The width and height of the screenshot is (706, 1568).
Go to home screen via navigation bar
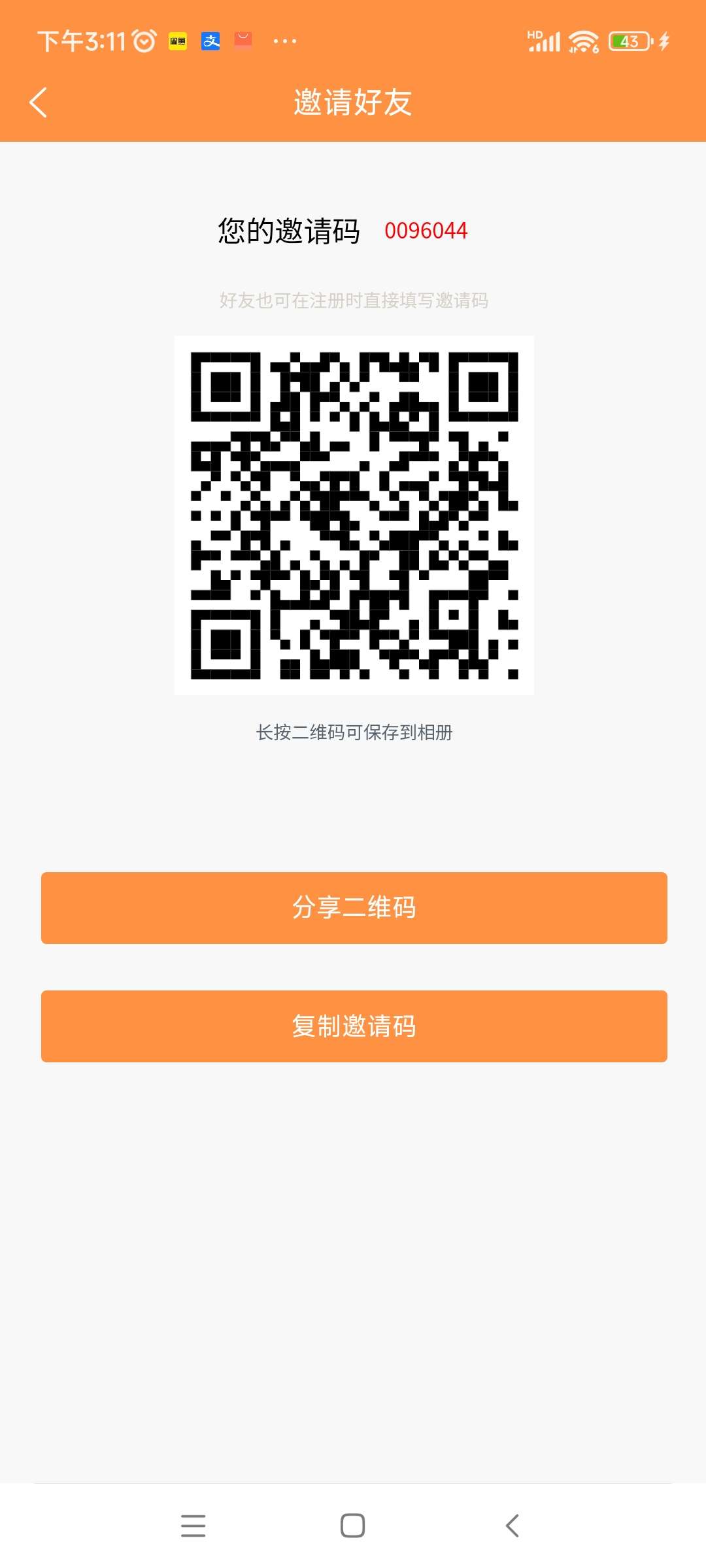[x=352, y=1526]
